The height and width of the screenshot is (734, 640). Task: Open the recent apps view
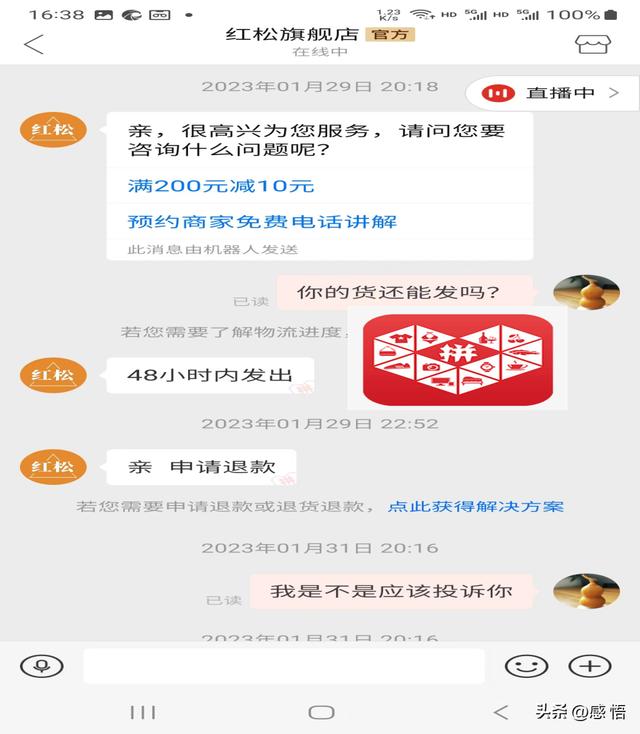[143, 712]
